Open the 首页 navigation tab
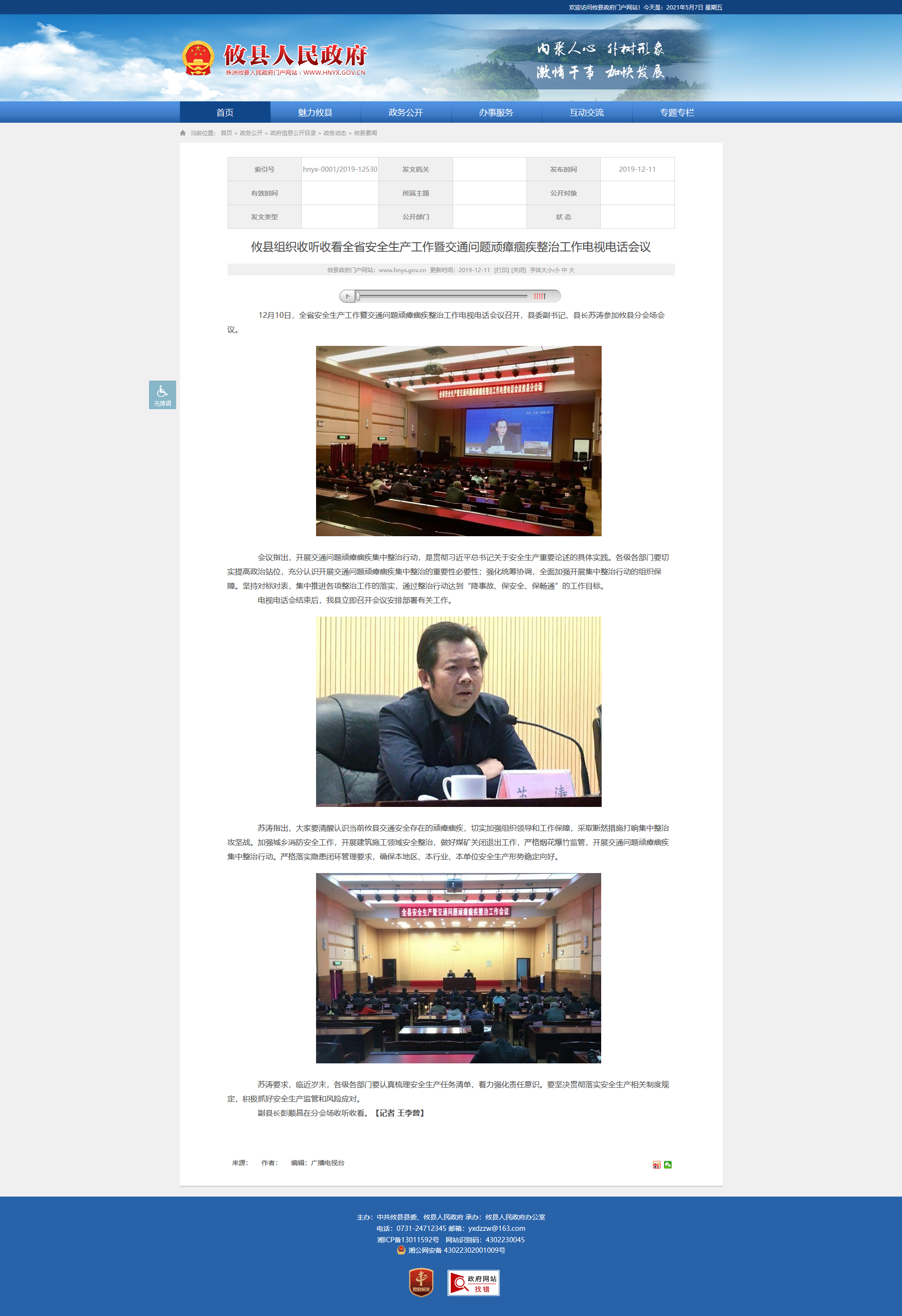902x1316 pixels. pos(225,112)
